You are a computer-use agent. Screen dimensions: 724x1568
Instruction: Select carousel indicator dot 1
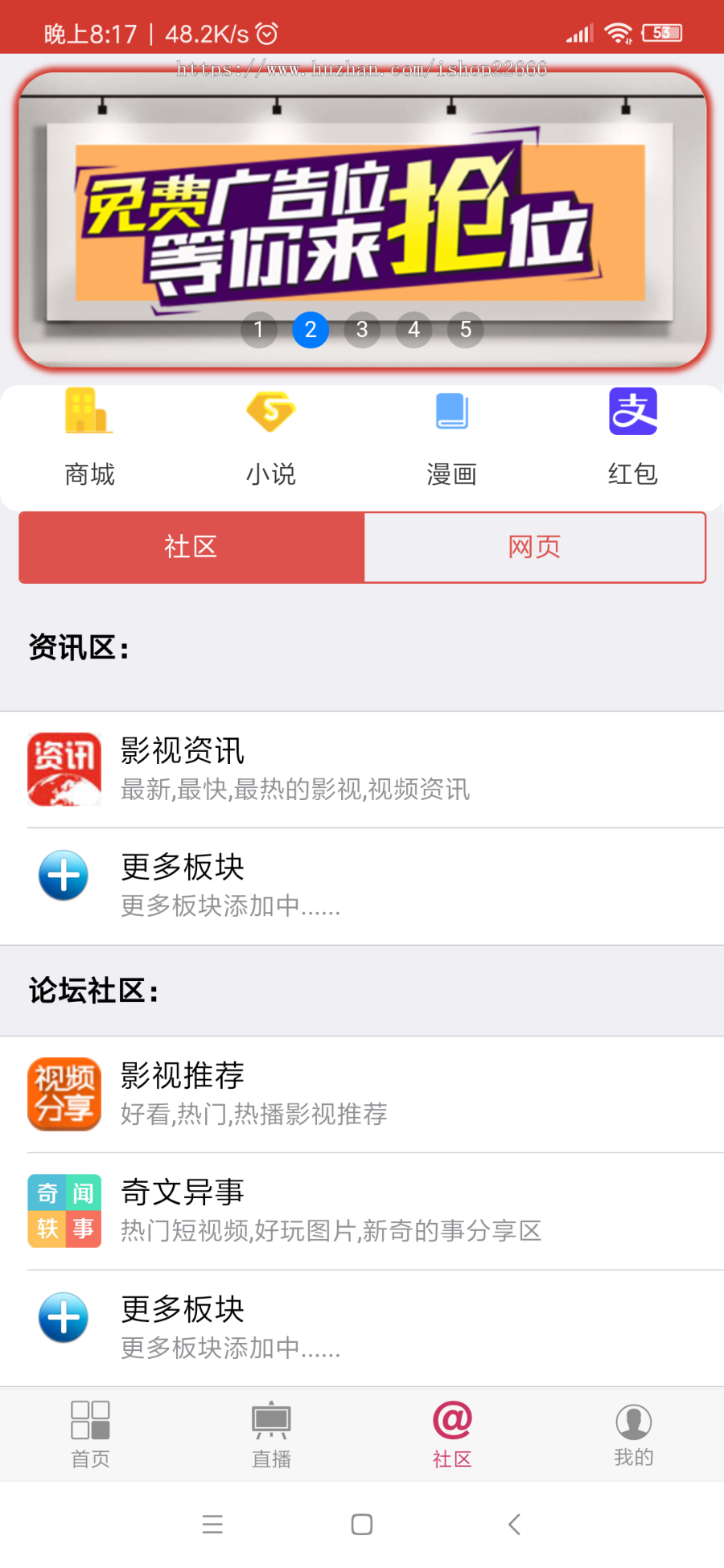tap(259, 330)
